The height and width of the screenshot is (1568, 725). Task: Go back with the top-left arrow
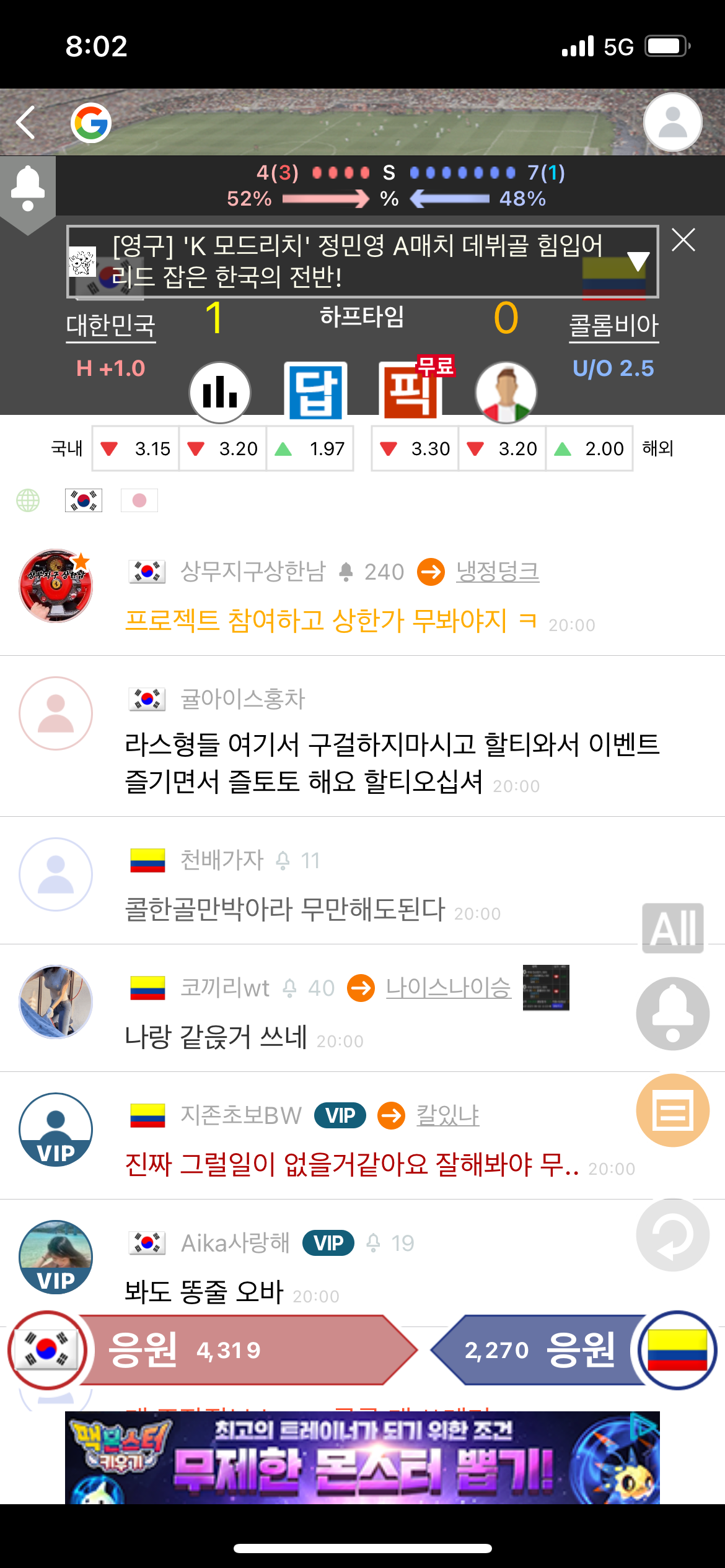pos(26,122)
